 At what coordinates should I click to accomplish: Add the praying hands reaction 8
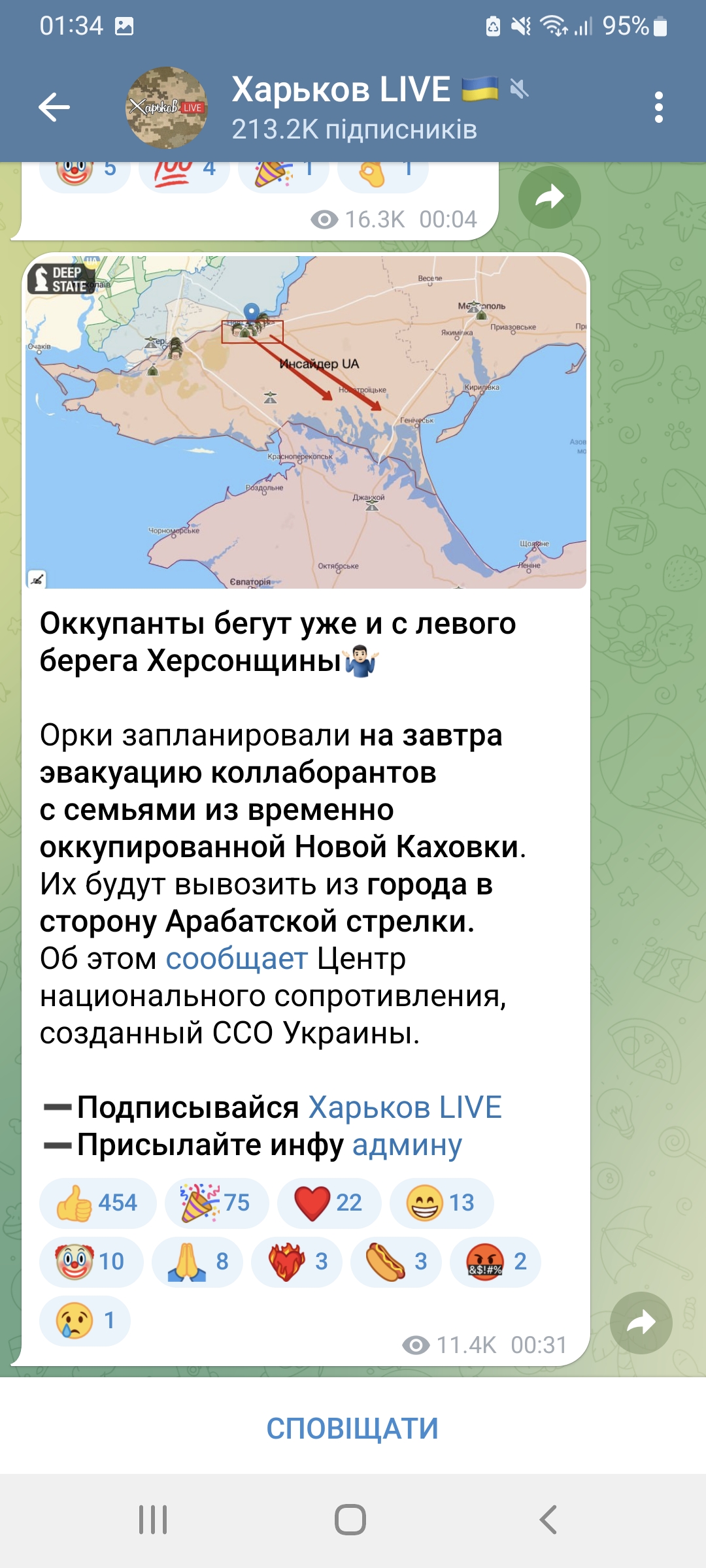coord(197,1262)
